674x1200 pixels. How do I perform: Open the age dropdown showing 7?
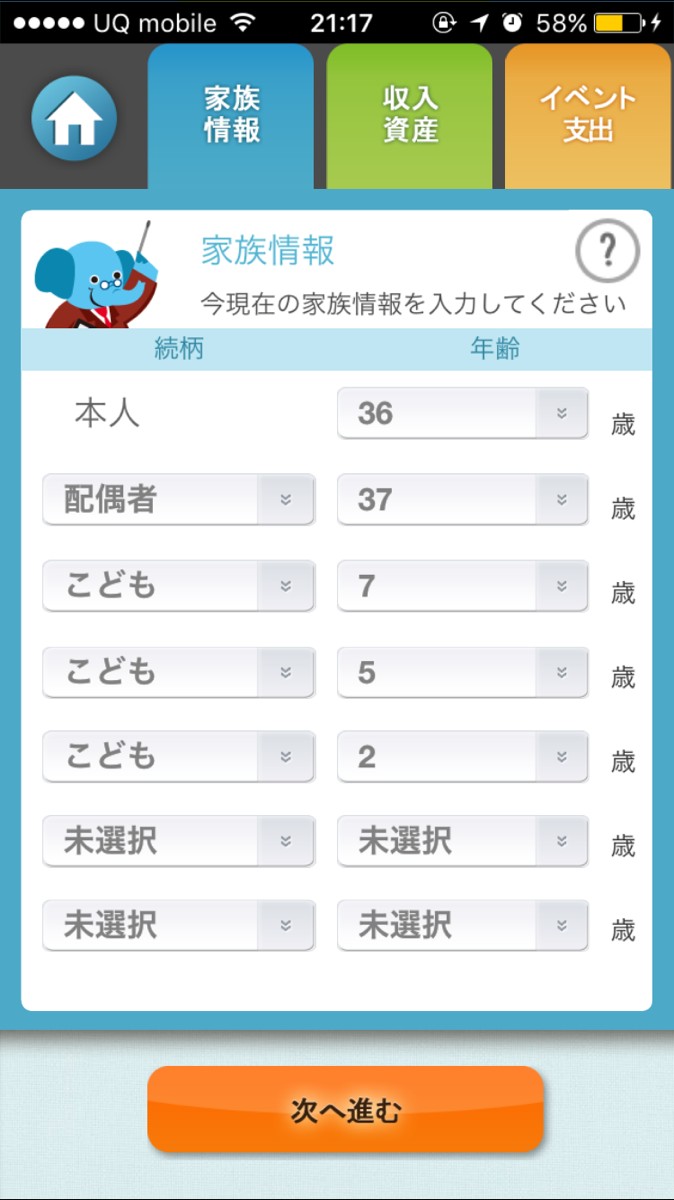click(x=462, y=586)
